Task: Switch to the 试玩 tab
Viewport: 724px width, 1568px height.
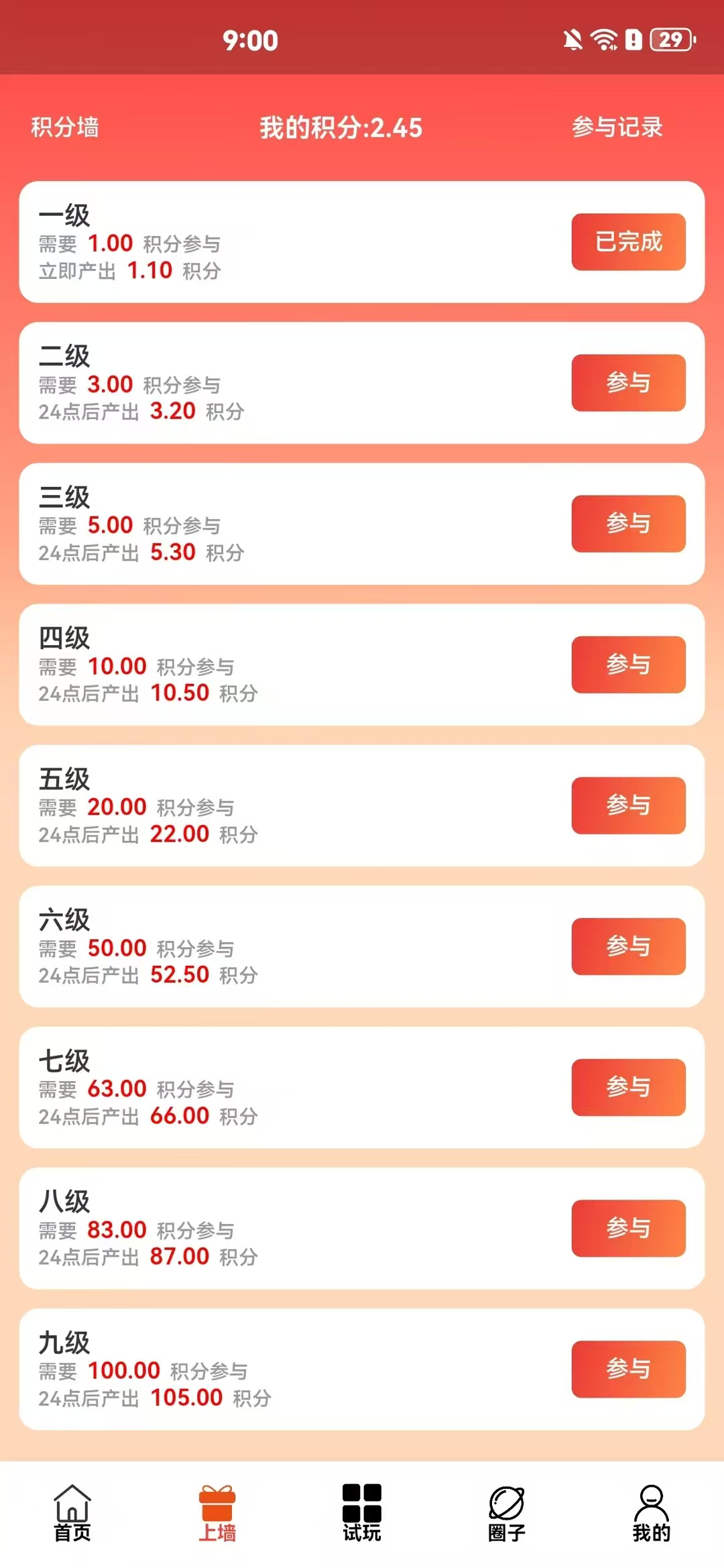Action: [x=362, y=1513]
